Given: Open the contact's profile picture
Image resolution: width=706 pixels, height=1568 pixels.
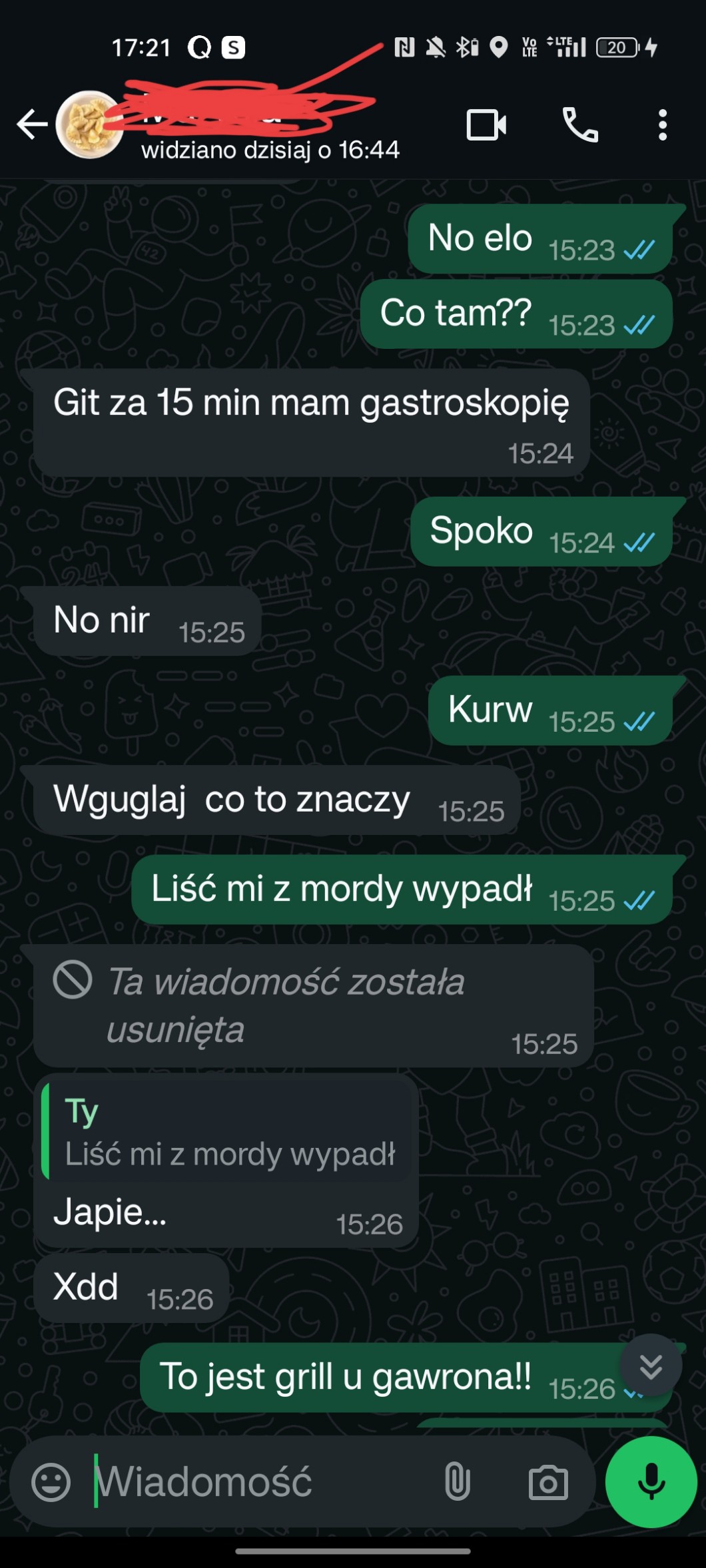Looking at the screenshot, I should pyautogui.click(x=90, y=125).
